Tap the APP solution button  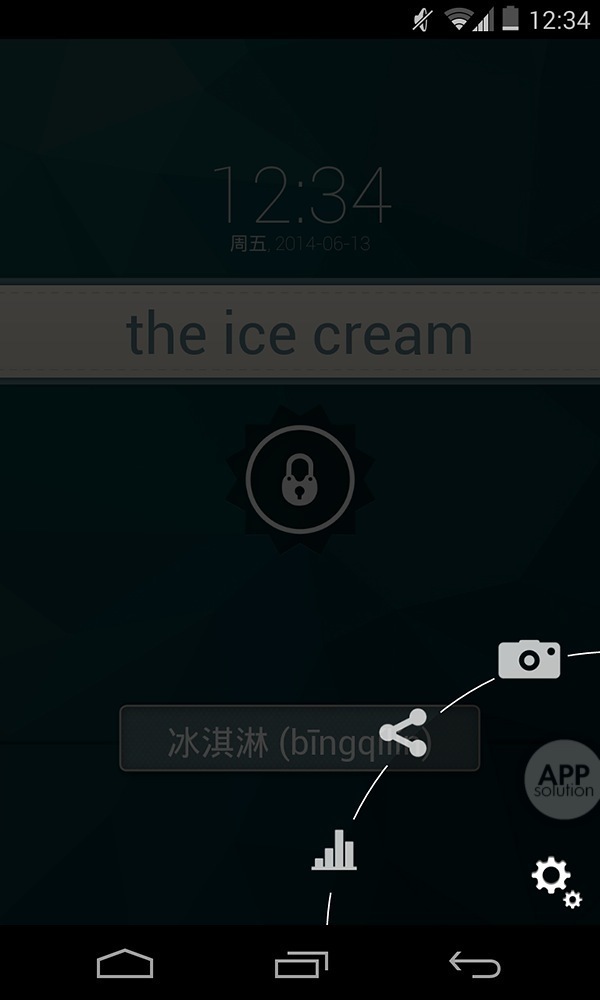point(563,780)
